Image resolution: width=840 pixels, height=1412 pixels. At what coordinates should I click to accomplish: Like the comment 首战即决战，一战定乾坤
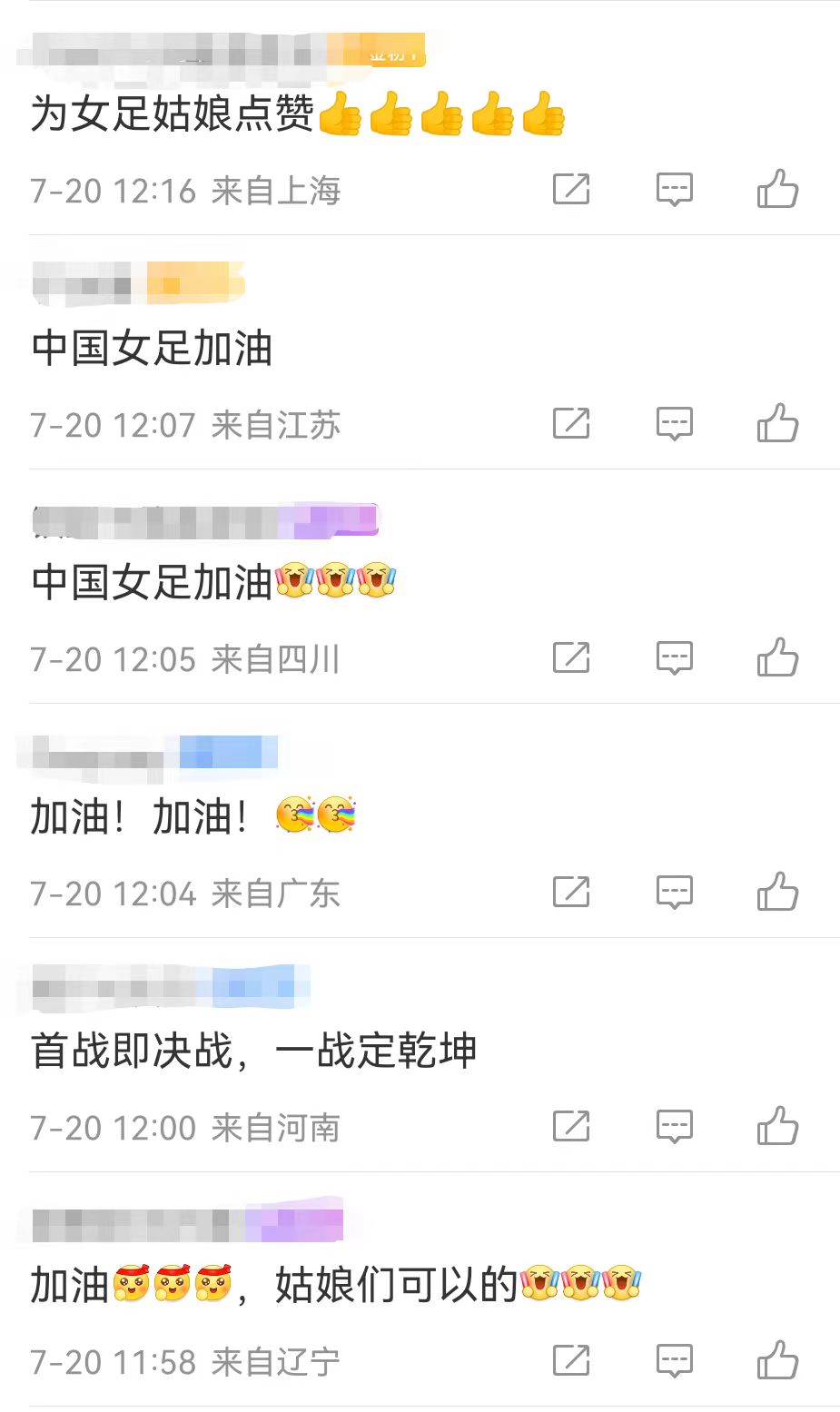coord(777,1126)
